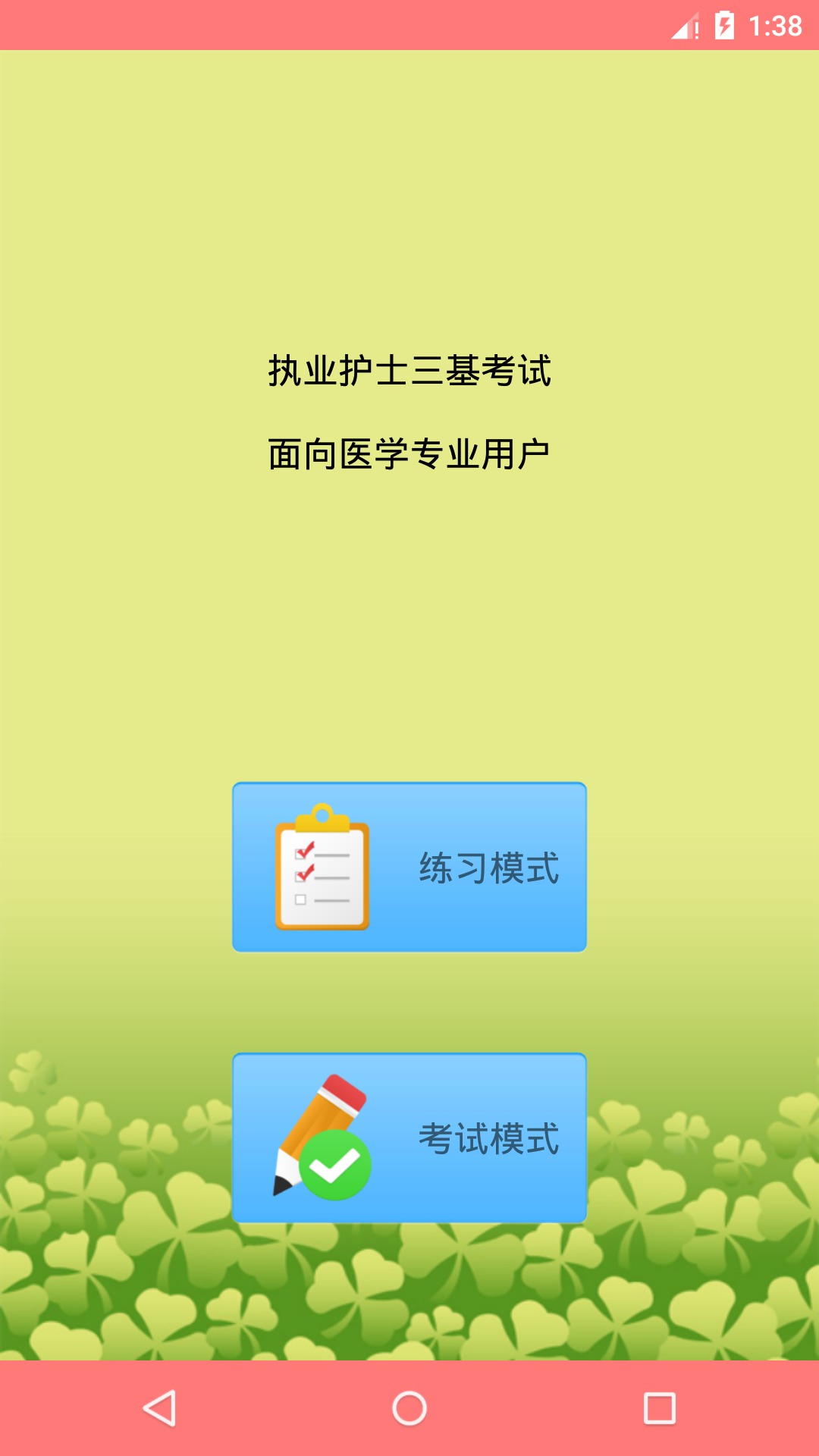Tap the clock showing 1:38

tap(775, 24)
